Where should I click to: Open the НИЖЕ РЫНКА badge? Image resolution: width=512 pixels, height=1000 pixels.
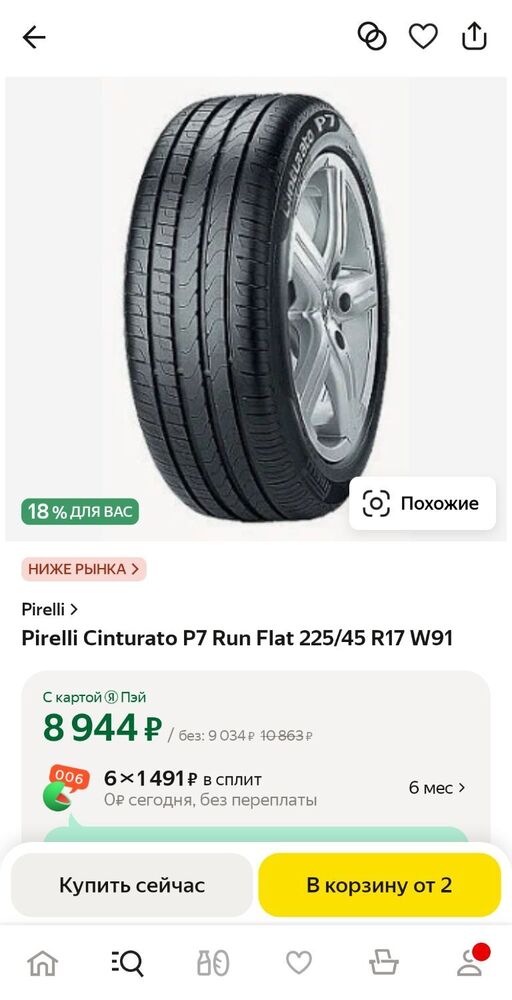click(x=84, y=570)
